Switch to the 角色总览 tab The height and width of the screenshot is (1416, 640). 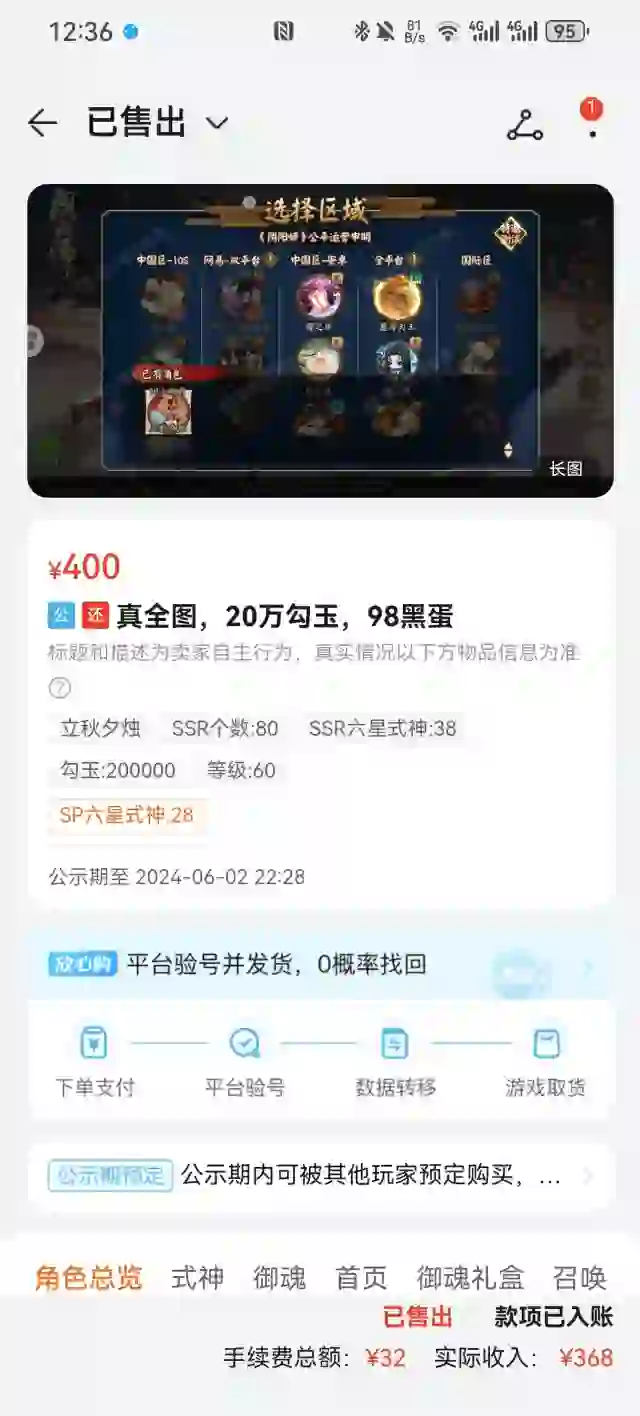pos(88,1278)
